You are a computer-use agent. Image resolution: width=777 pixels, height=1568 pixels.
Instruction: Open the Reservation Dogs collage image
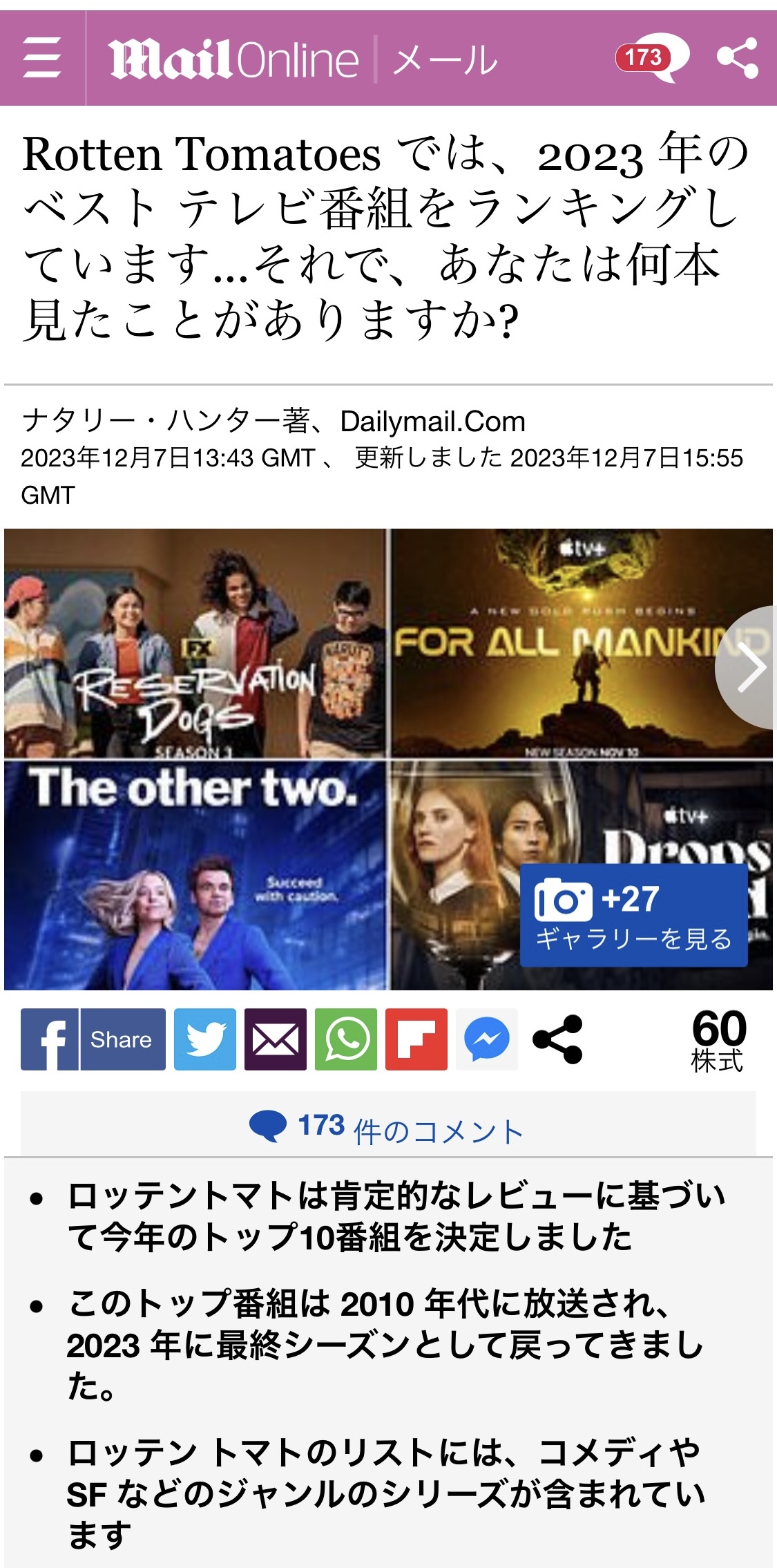coord(195,643)
